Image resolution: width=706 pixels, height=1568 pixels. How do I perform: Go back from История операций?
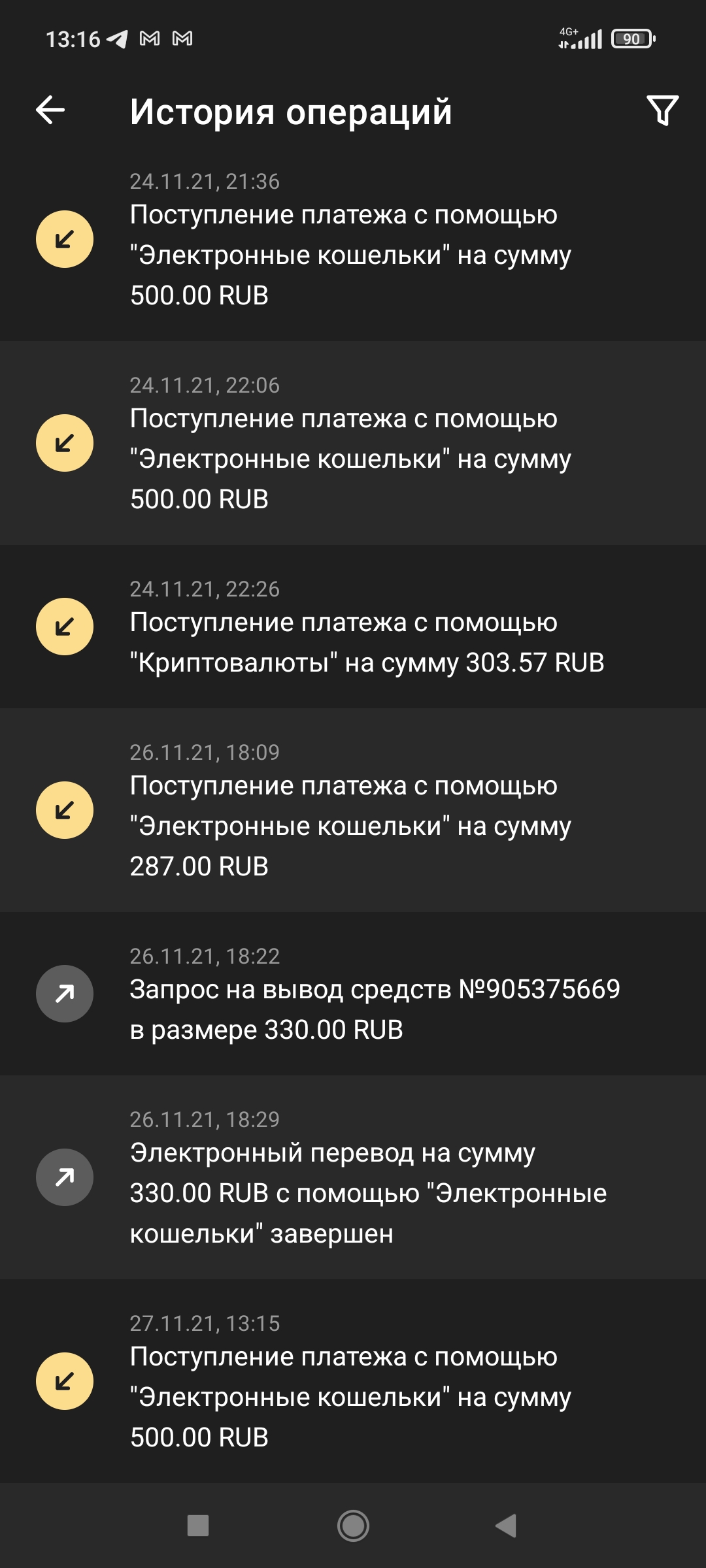point(50,110)
